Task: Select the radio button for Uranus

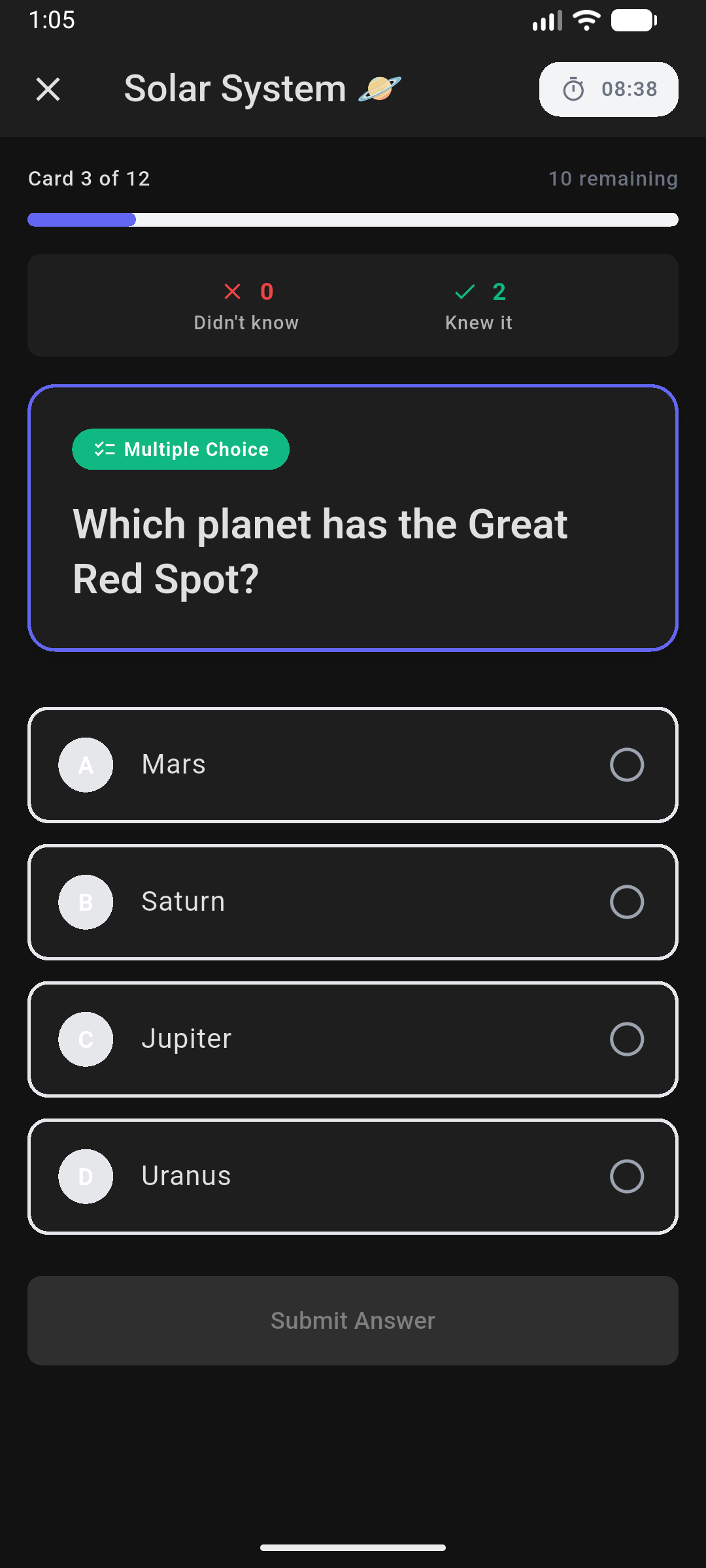Action: [627, 1176]
